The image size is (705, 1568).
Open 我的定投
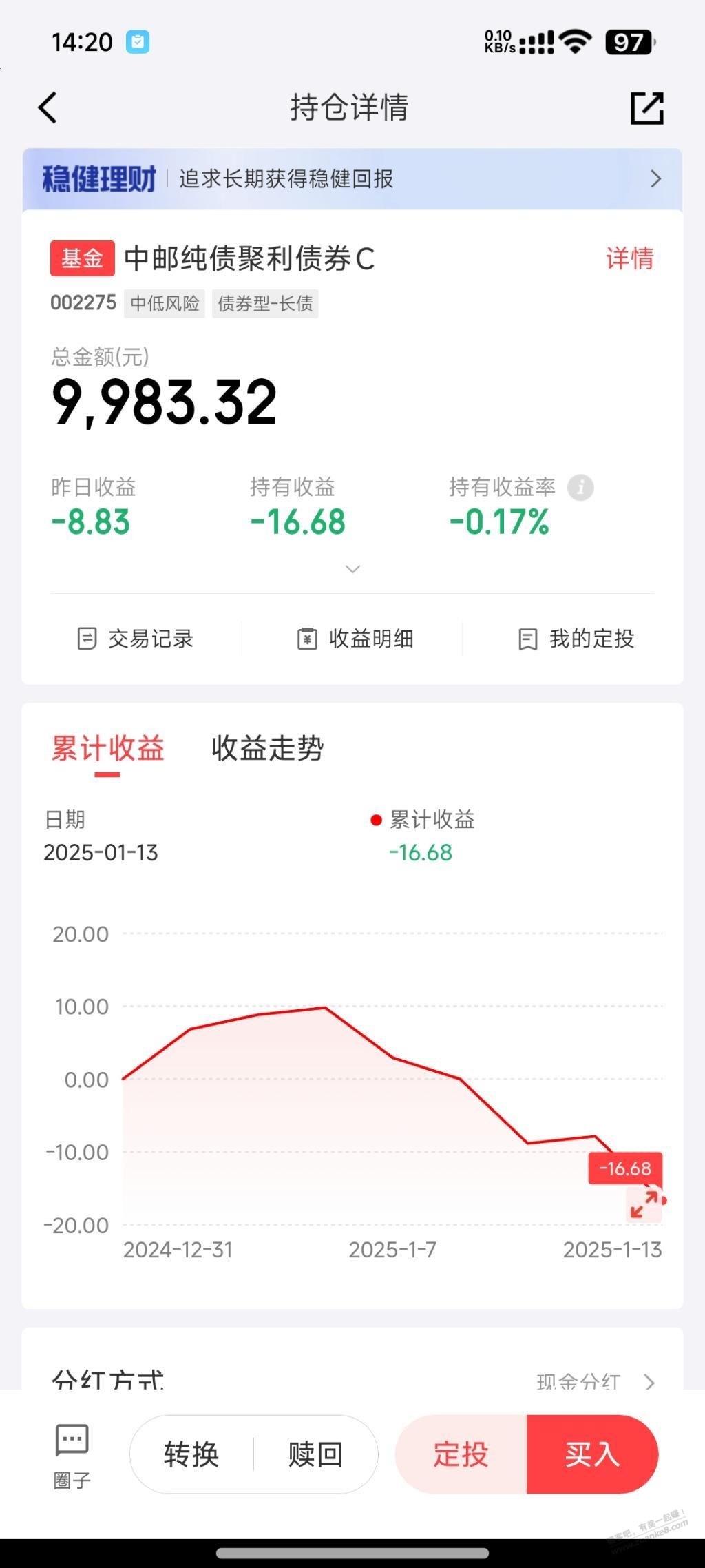(575, 639)
